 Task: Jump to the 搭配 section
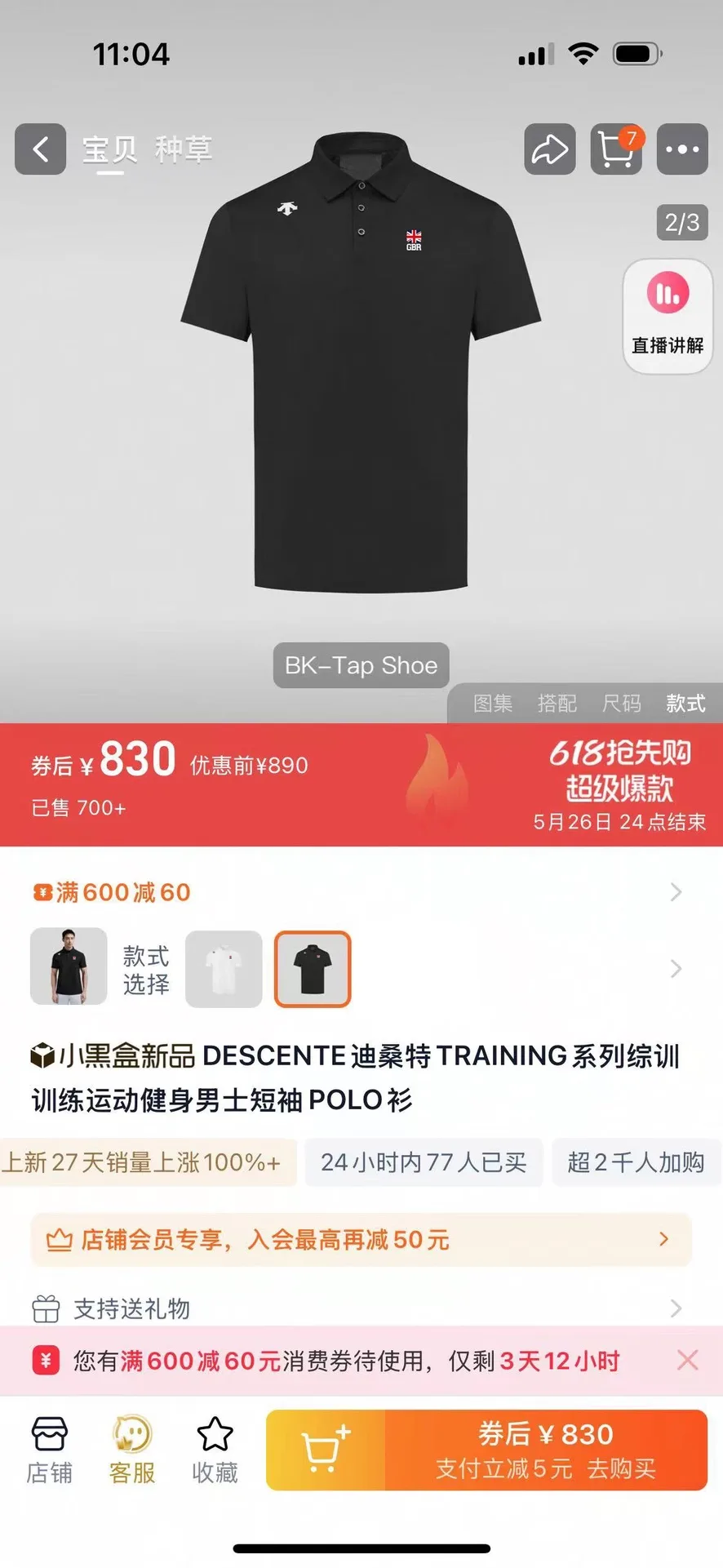[557, 704]
